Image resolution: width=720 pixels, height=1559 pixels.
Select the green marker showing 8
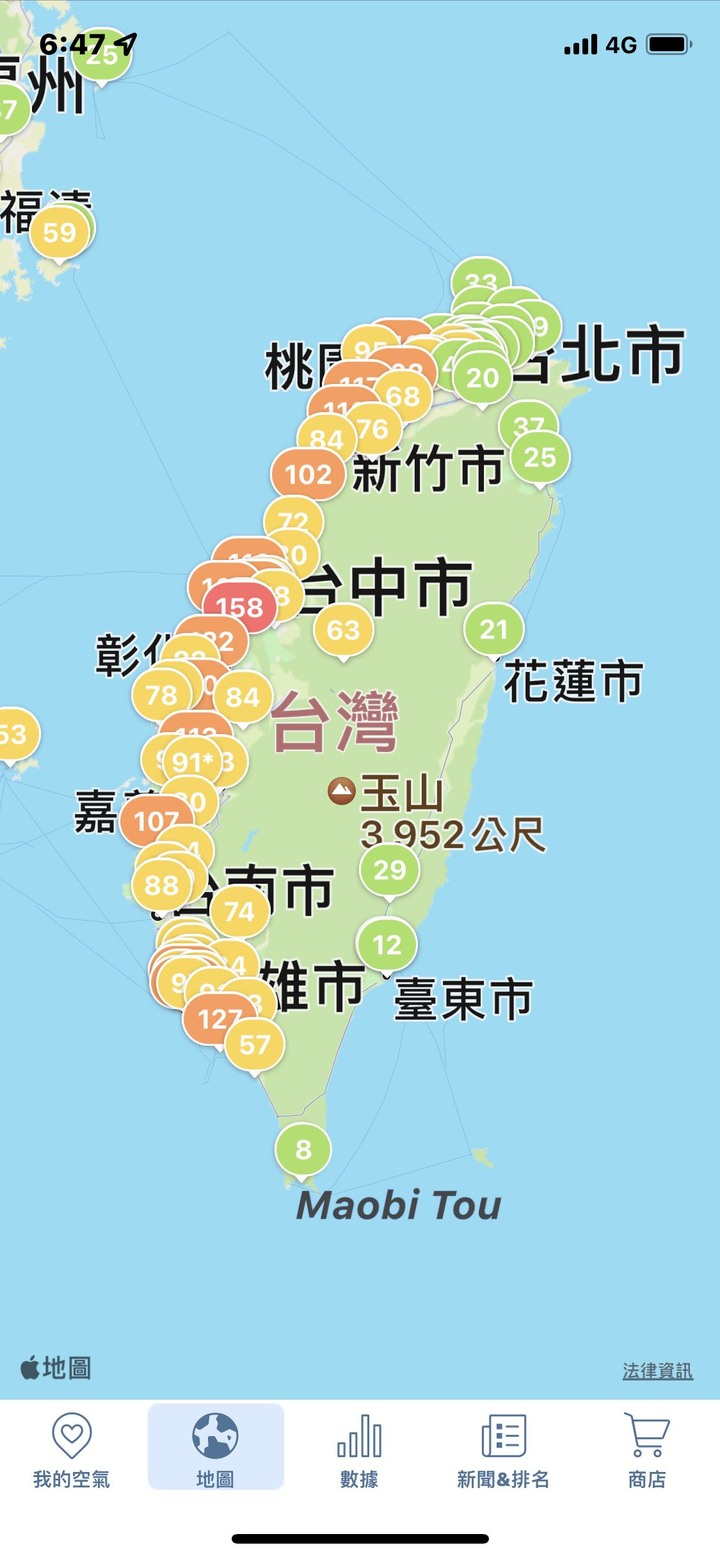[x=303, y=1149]
